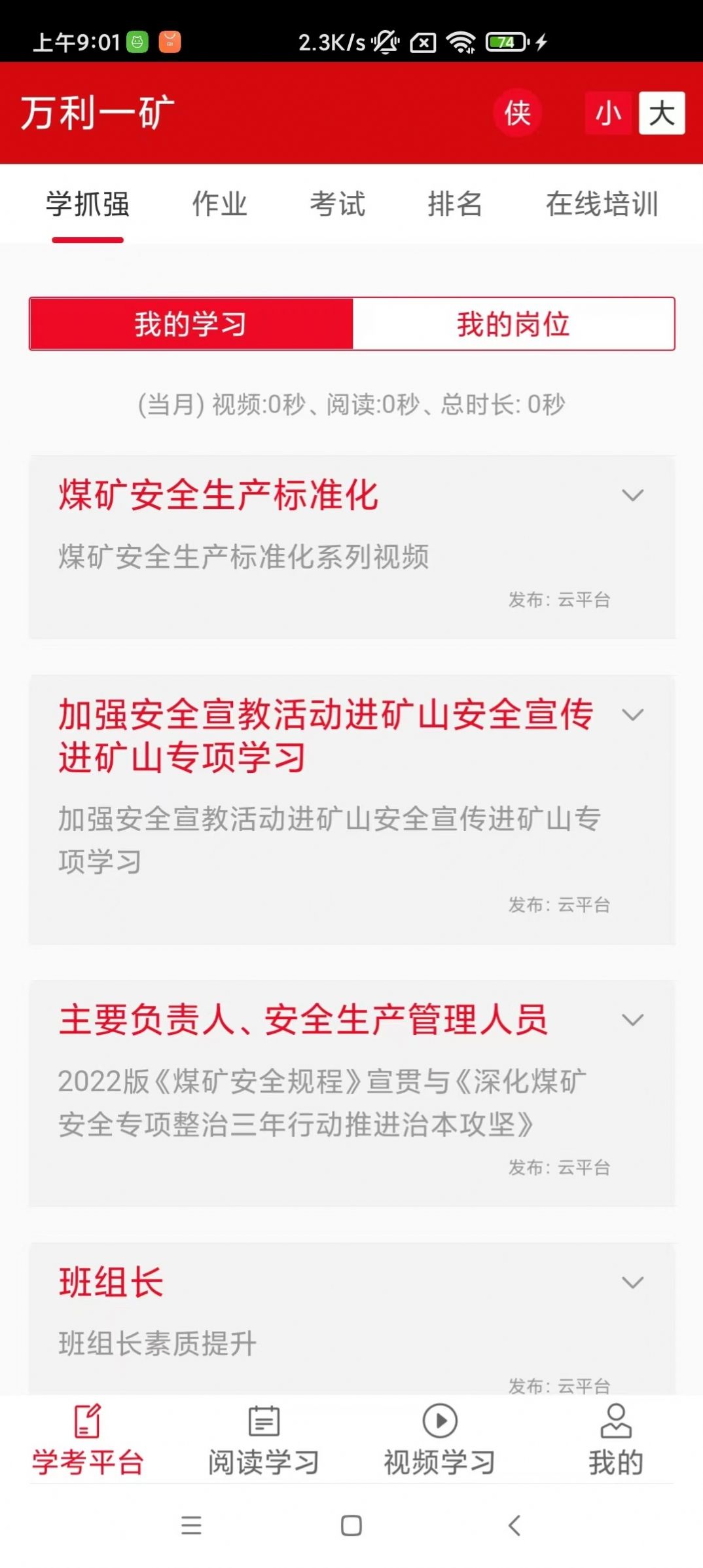Tap 学考平台 in bottom navigation
This screenshot has width=703, height=1568.
point(88,1440)
